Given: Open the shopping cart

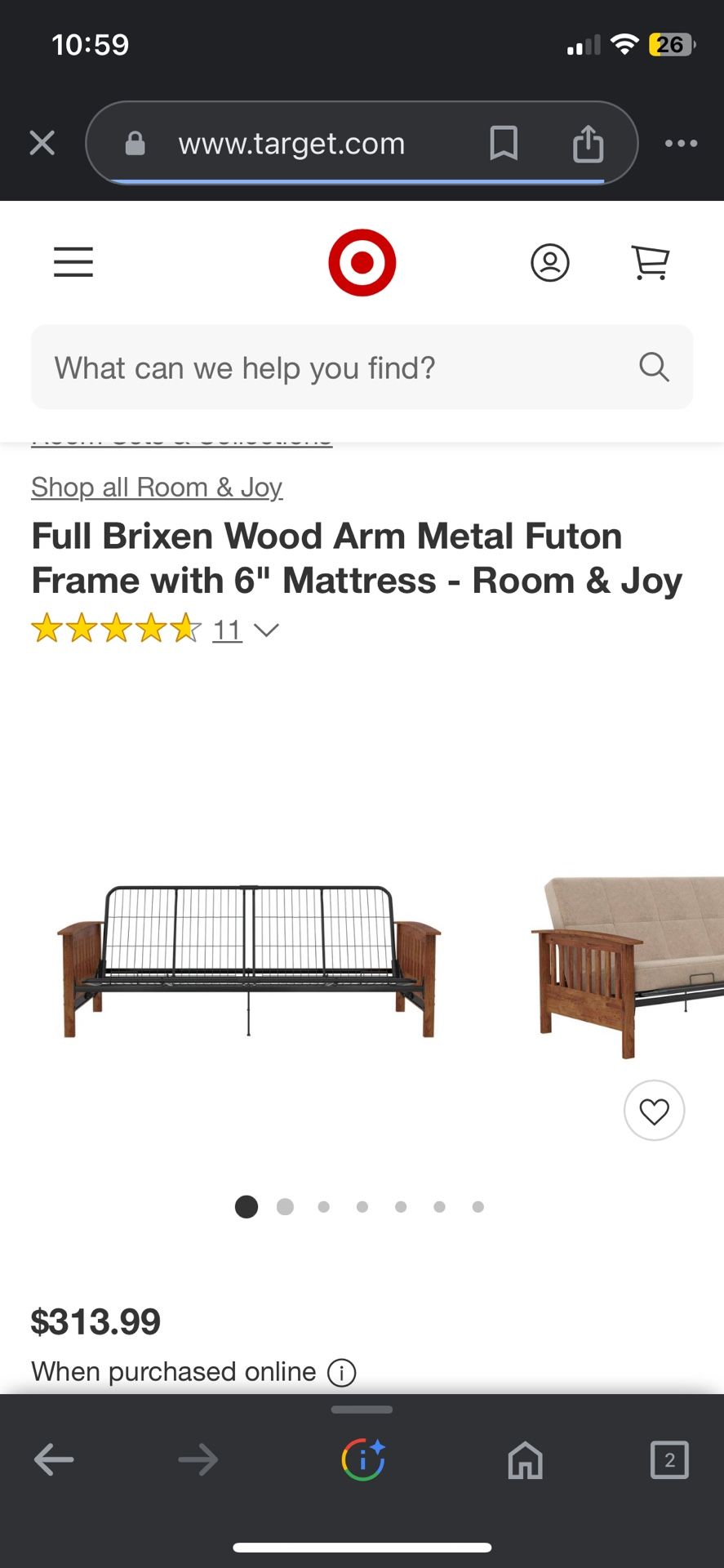Looking at the screenshot, I should pos(651,261).
